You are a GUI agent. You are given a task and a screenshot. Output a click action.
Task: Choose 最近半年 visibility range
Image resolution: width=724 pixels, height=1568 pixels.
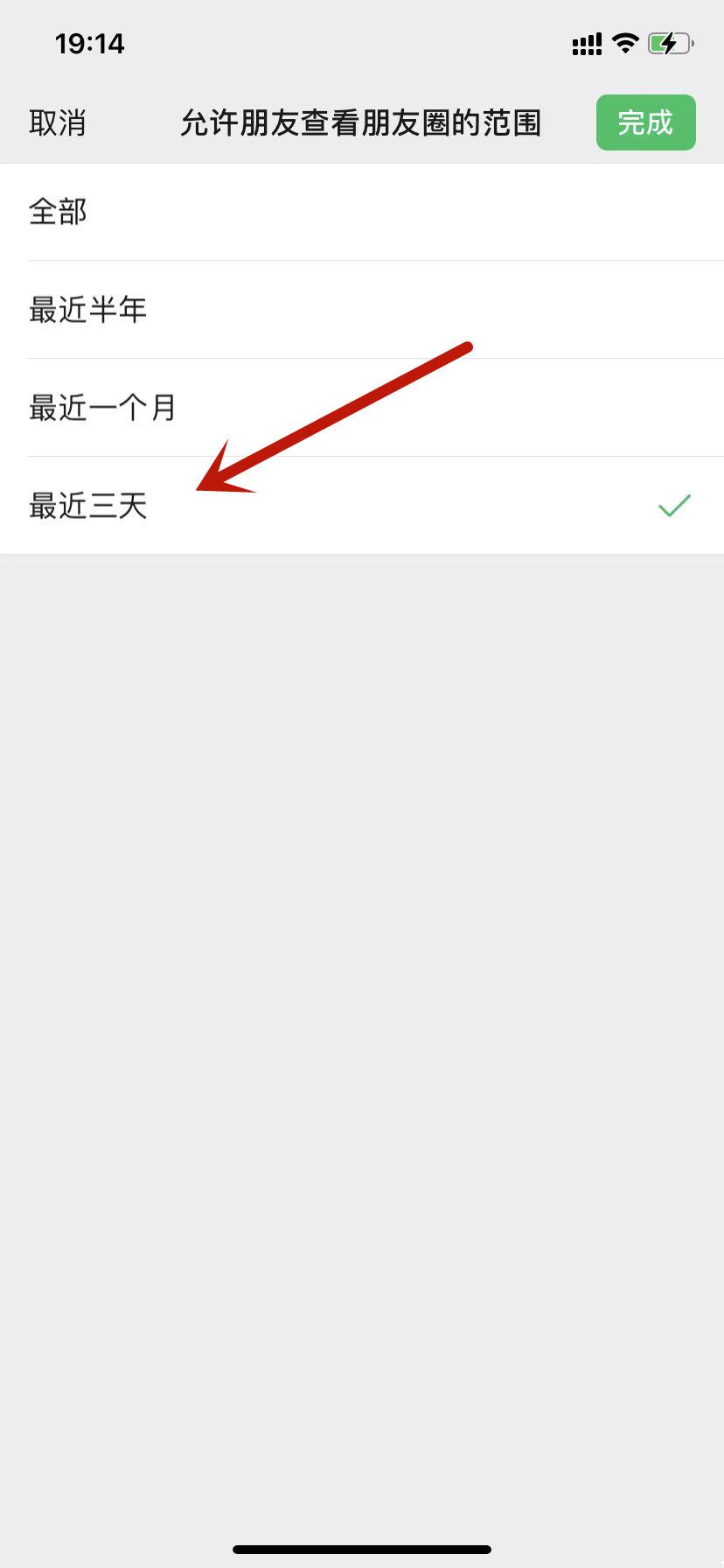click(x=362, y=310)
